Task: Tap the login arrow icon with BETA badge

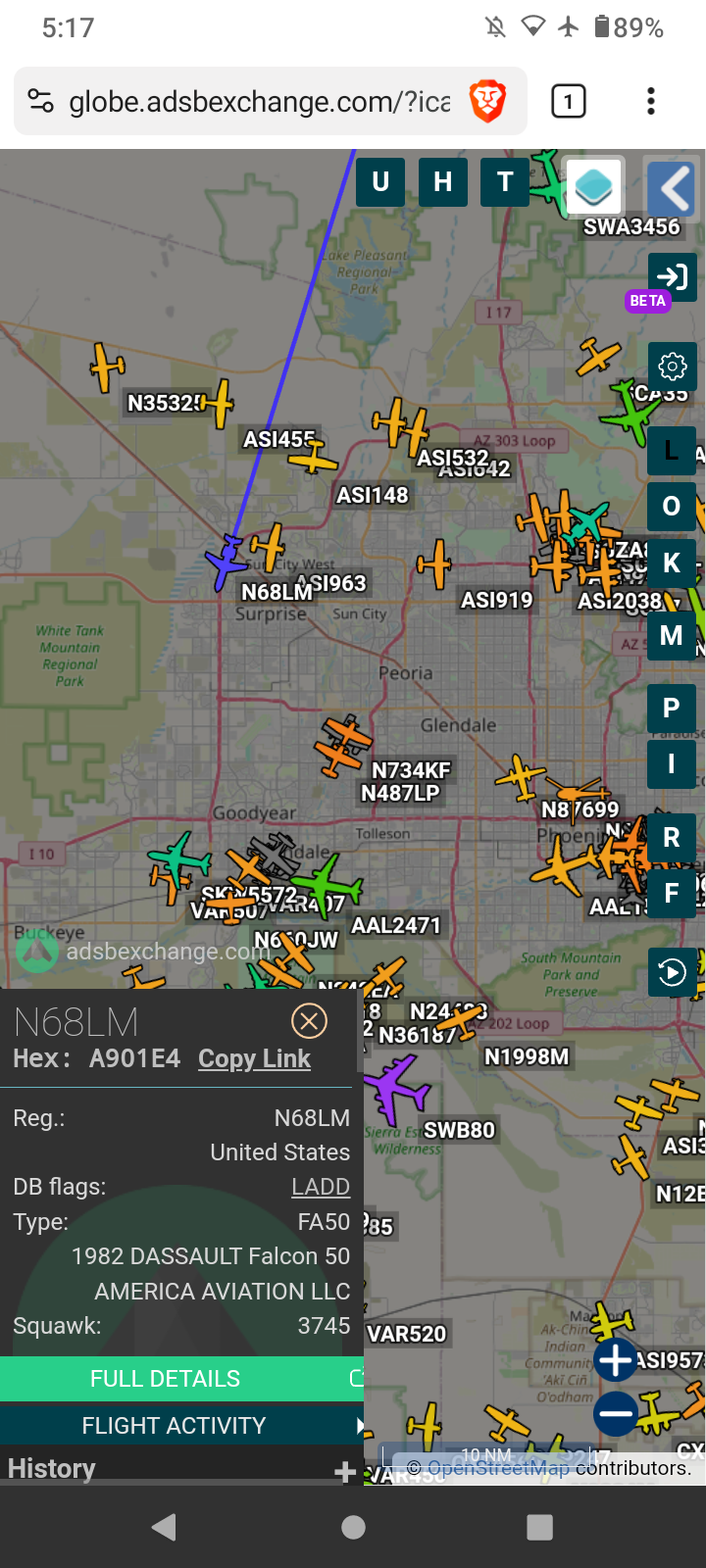Action: coord(672,277)
